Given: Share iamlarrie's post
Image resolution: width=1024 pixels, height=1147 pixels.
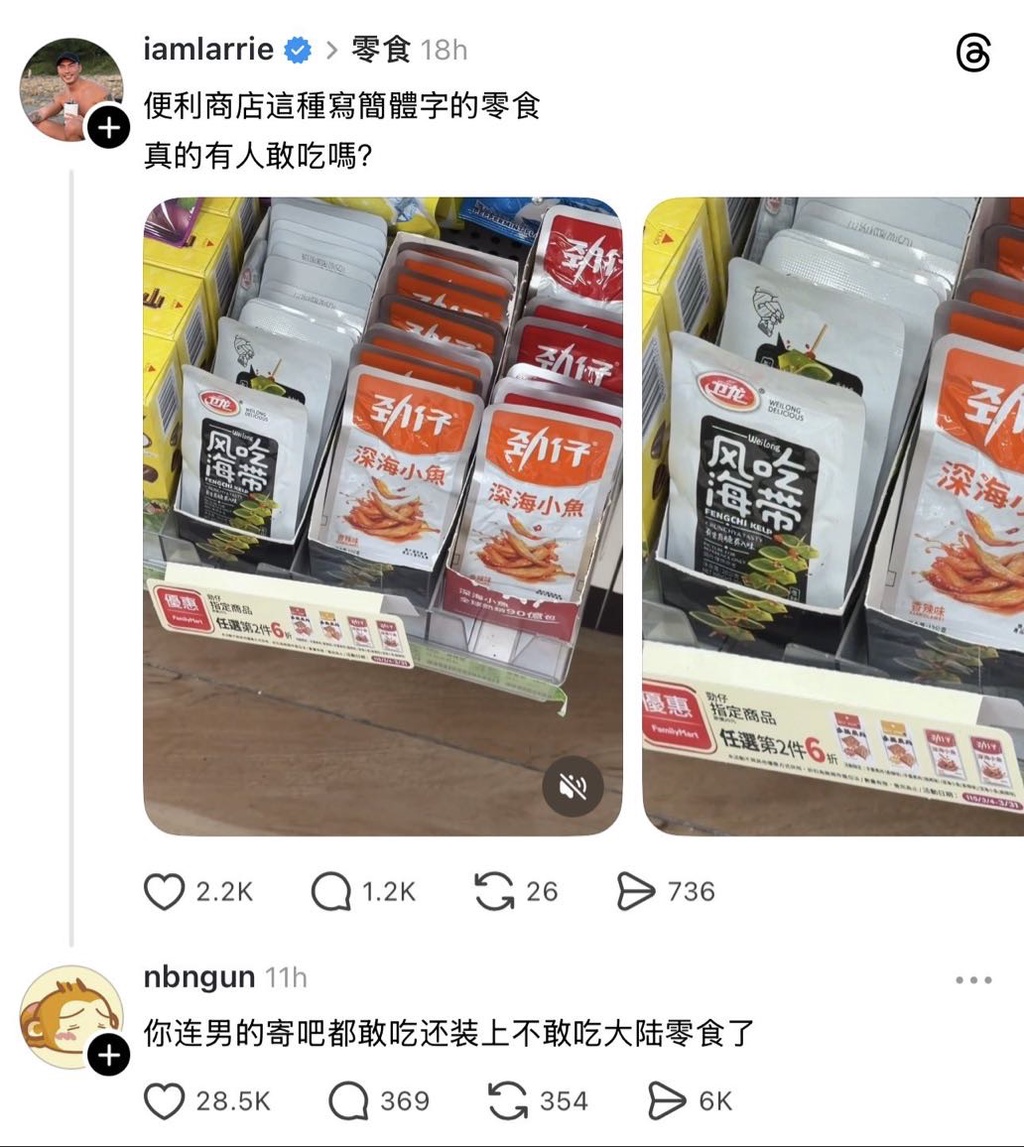Looking at the screenshot, I should coord(636,891).
